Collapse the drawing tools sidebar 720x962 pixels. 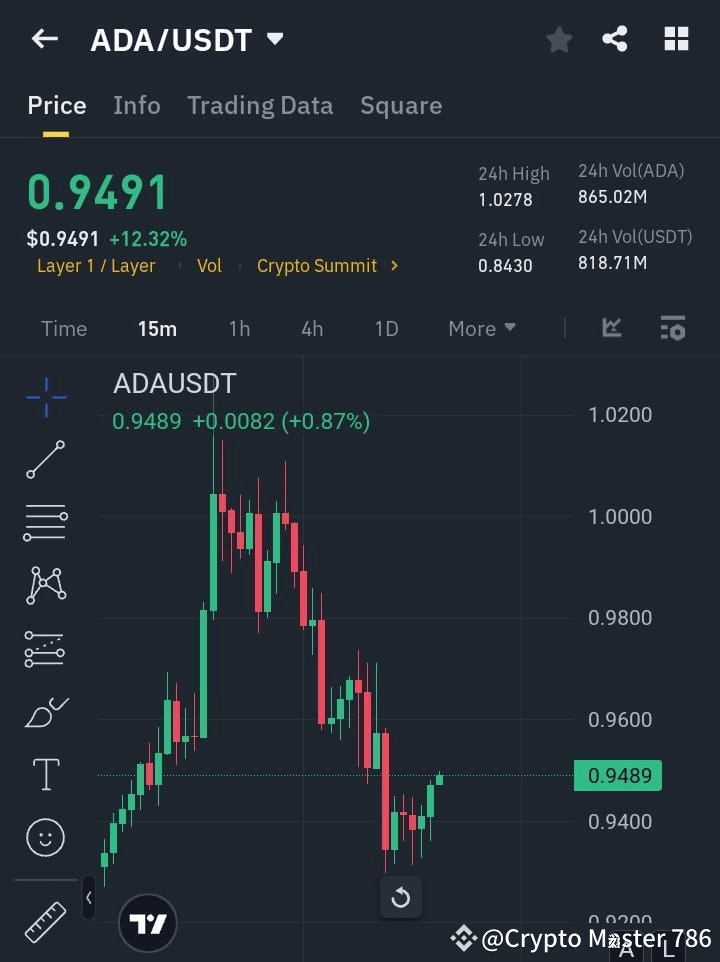(x=88, y=897)
